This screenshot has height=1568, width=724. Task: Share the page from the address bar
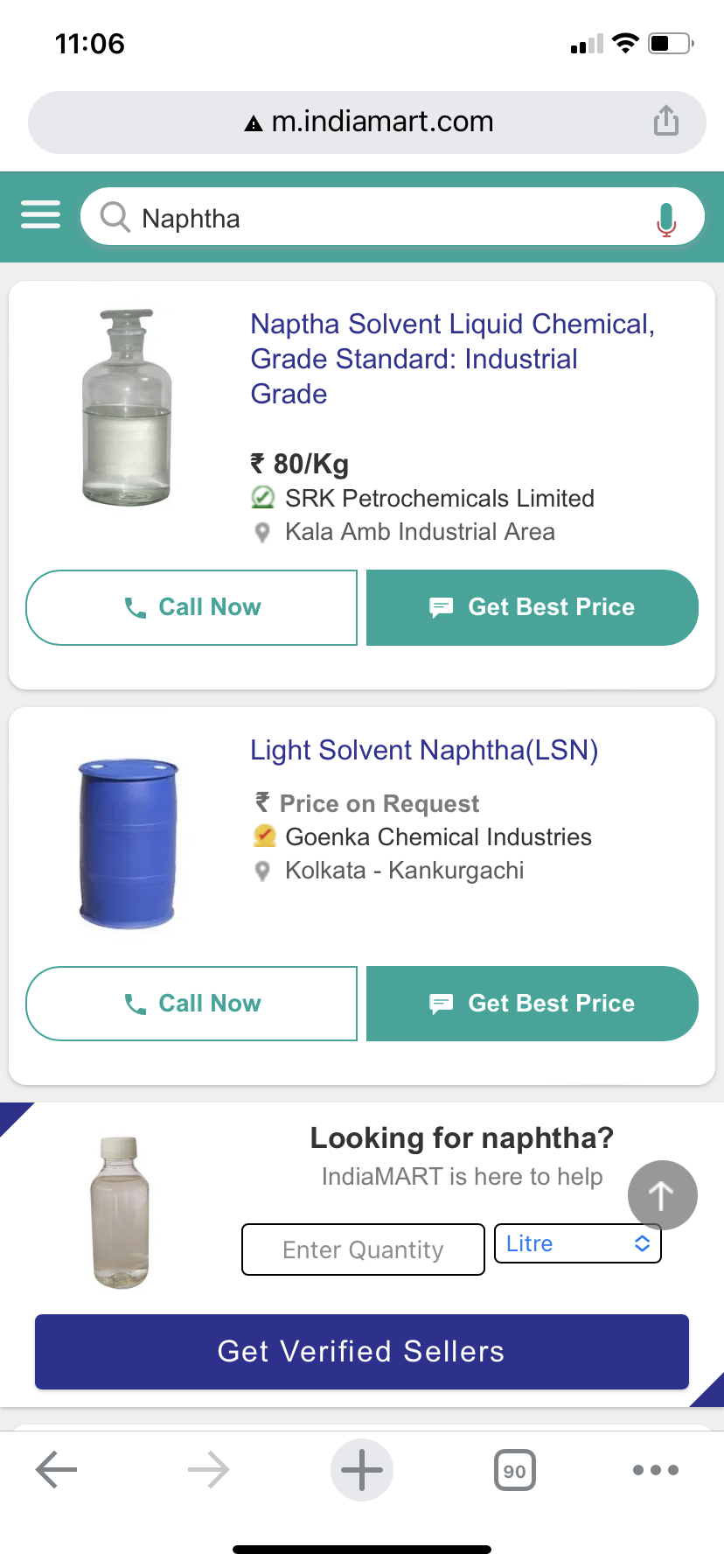pyautogui.click(x=666, y=121)
